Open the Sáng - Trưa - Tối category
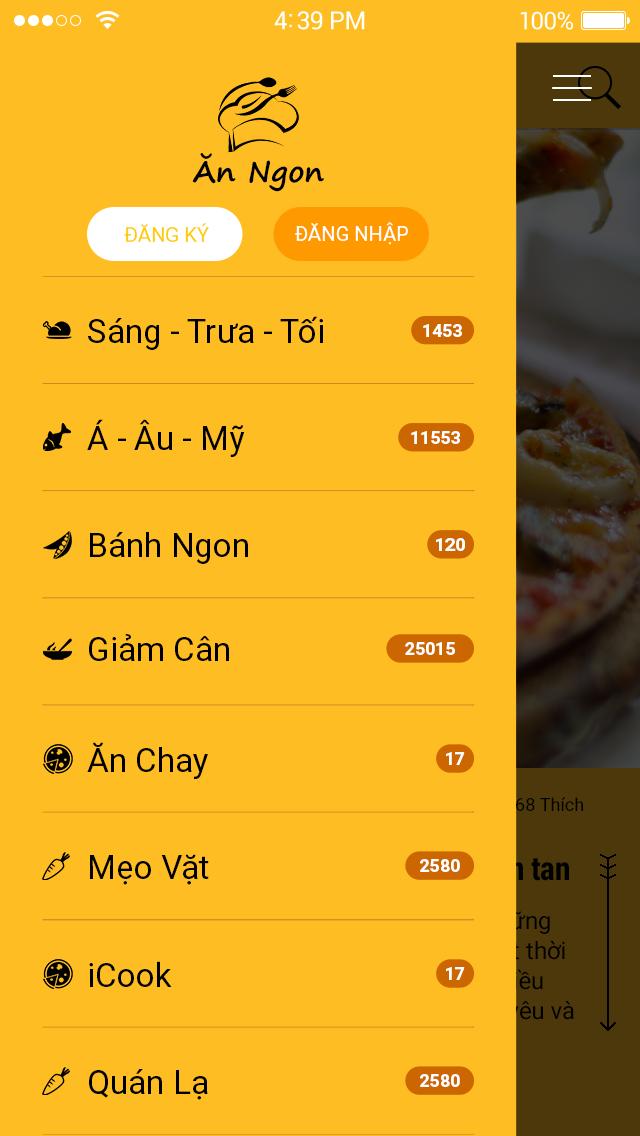This screenshot has height=1136, width=640. 206,331
